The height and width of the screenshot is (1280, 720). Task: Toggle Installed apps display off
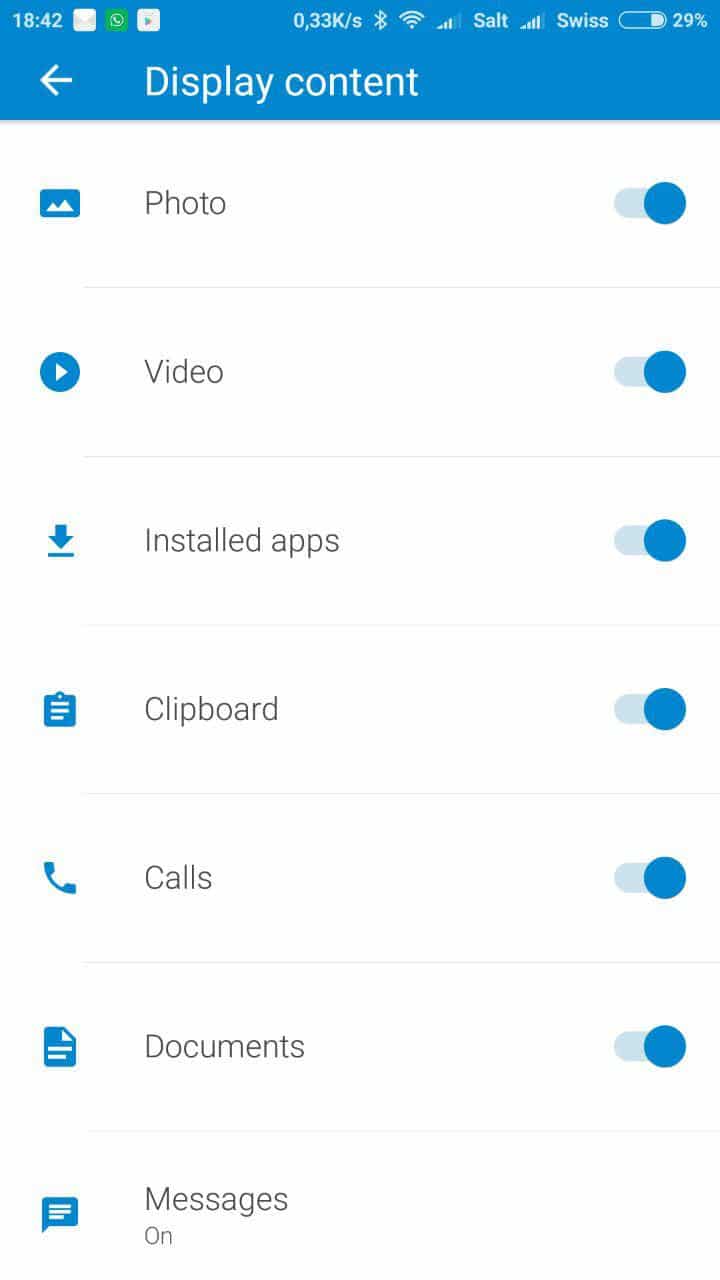coord(650,540)
